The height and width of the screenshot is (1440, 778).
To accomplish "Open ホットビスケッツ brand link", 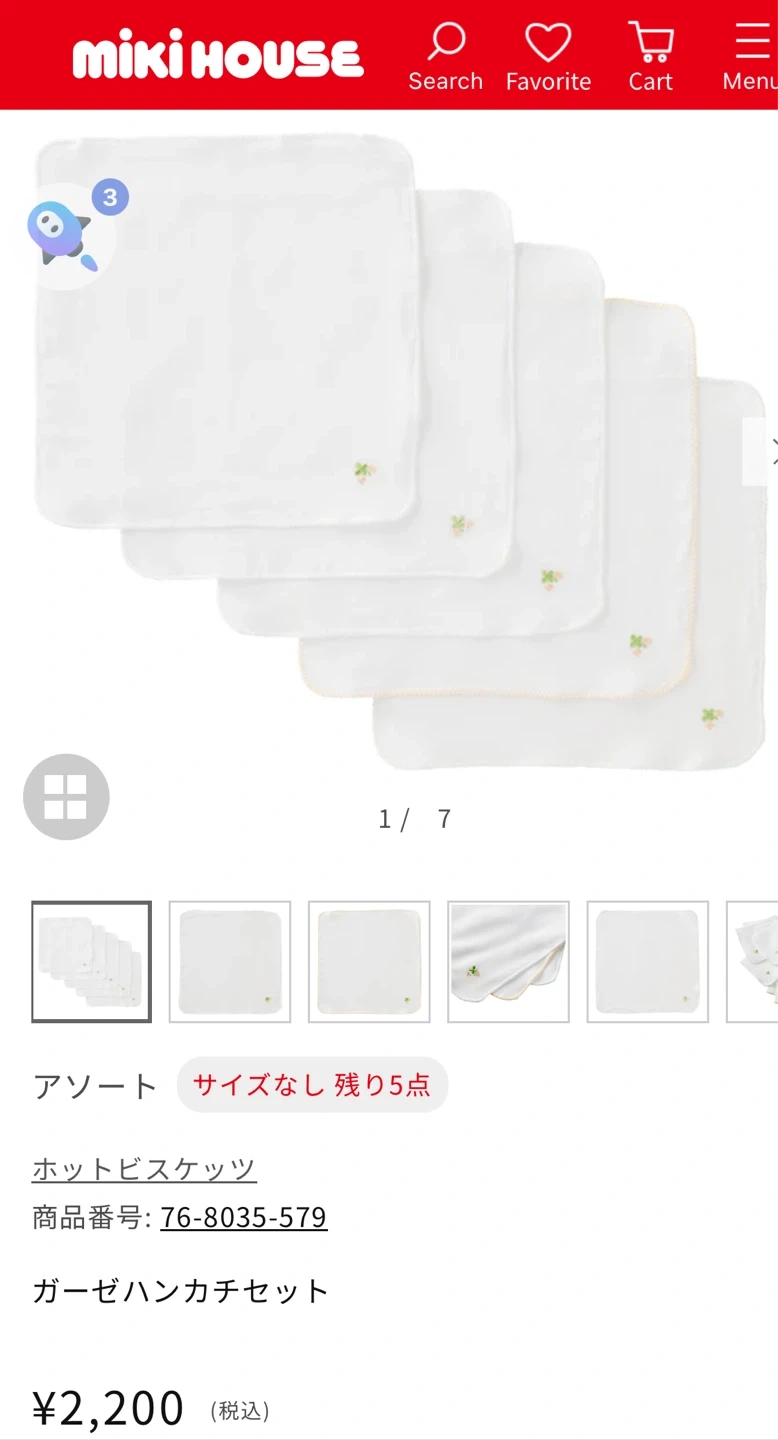I will pyautogui.click(x=144, y=1168).
